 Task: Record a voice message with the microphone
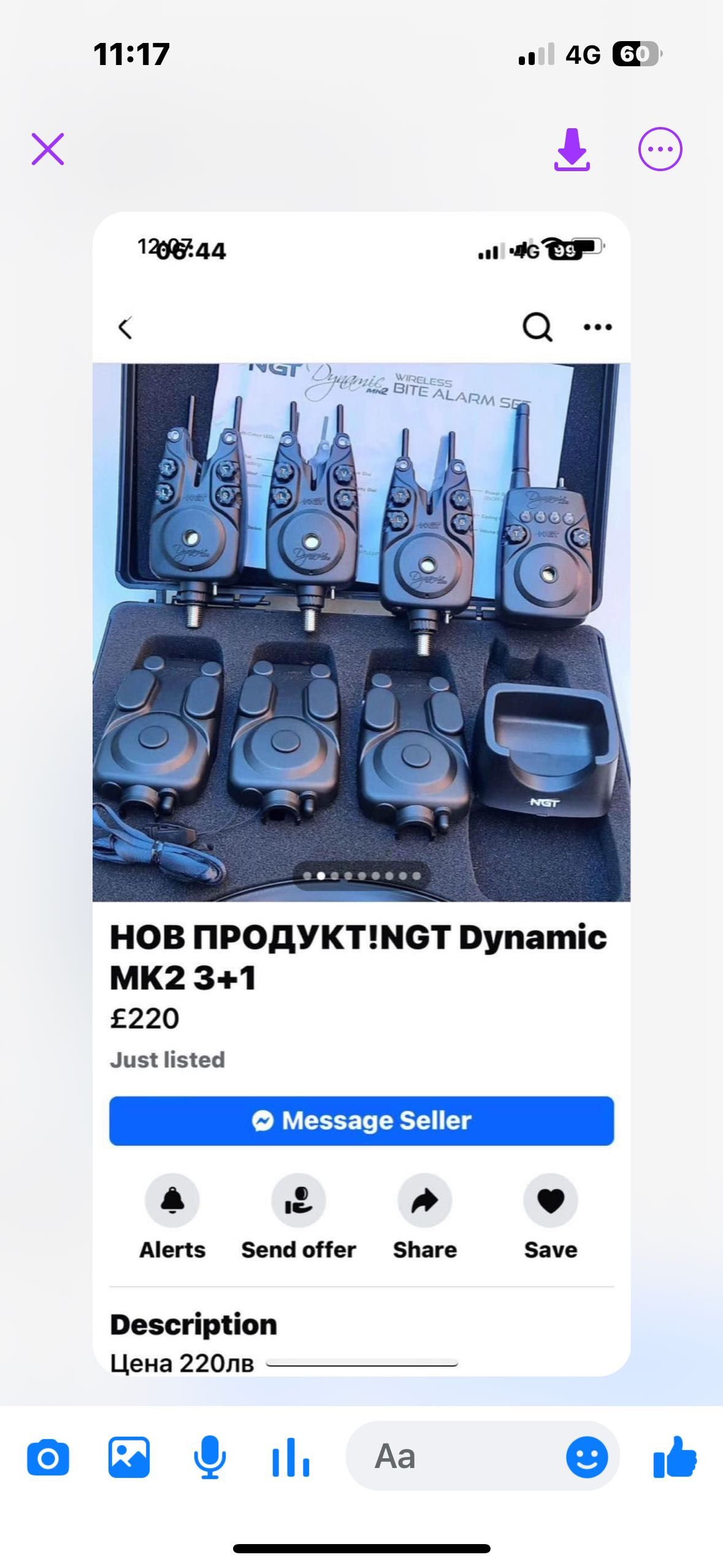[210, 1458]
